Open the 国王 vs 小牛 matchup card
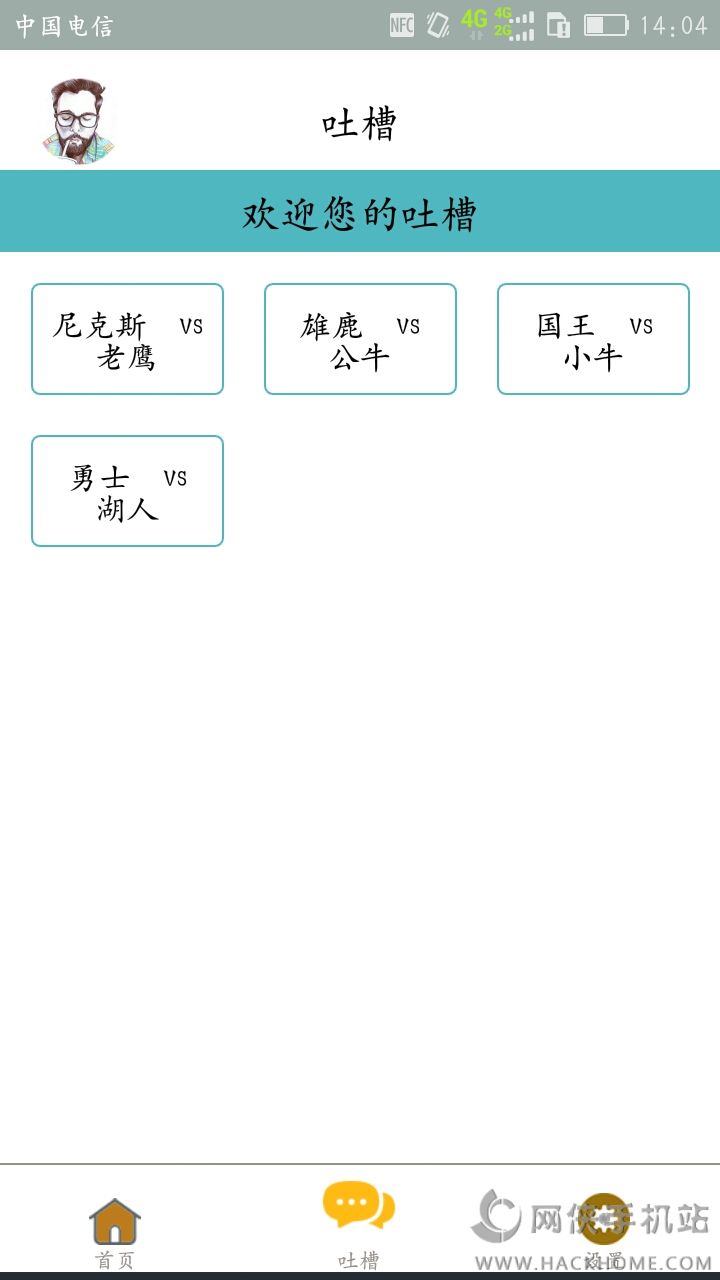720x1280 pixels. tap(593, 339)
